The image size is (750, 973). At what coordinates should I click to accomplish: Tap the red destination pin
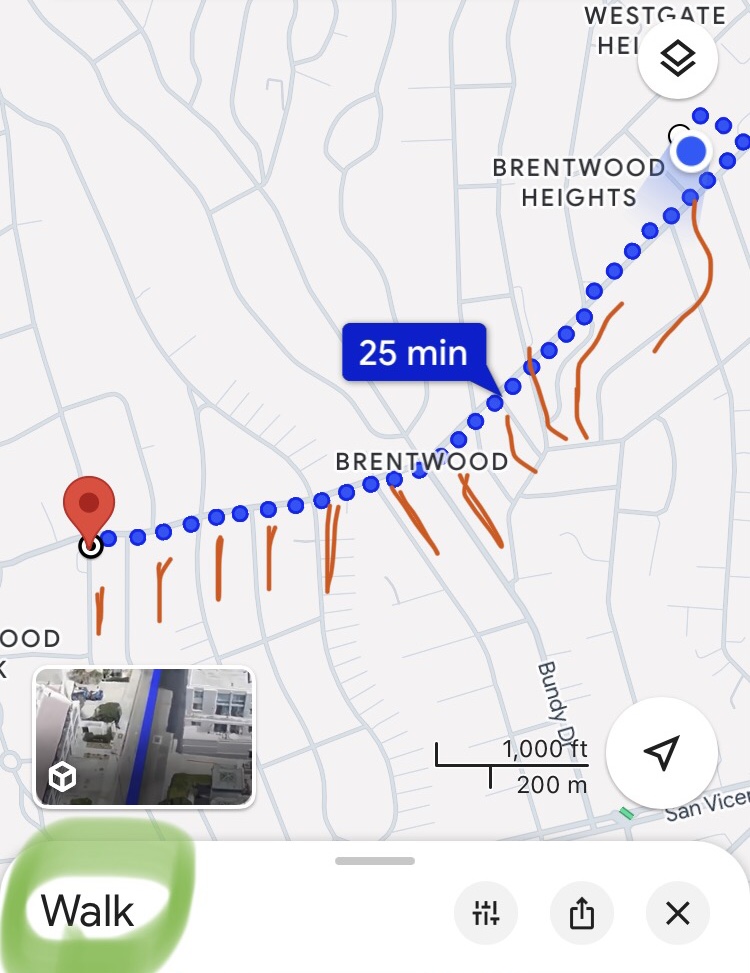point(89,508)
